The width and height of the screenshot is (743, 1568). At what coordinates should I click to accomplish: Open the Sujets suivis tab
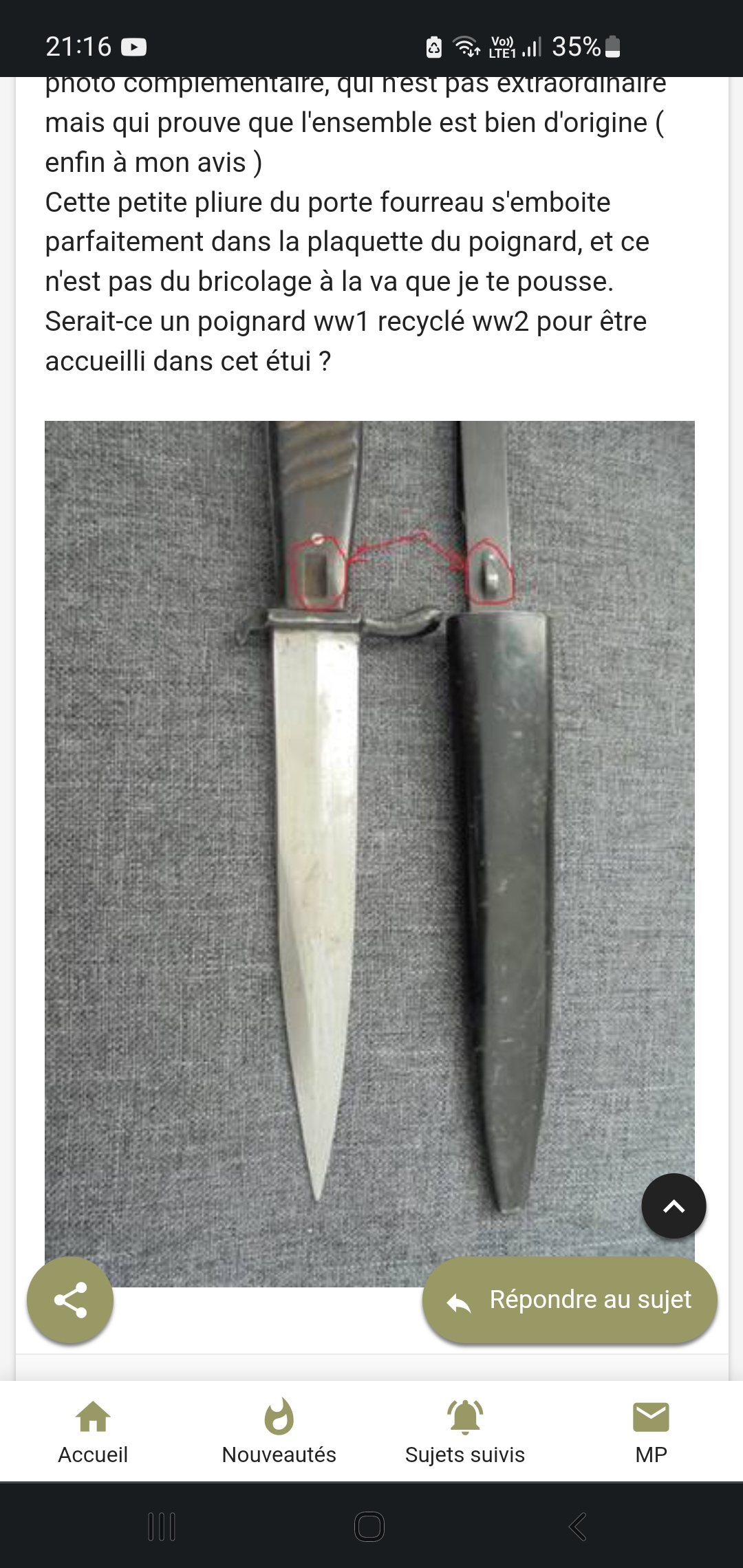pos(465,1433)
